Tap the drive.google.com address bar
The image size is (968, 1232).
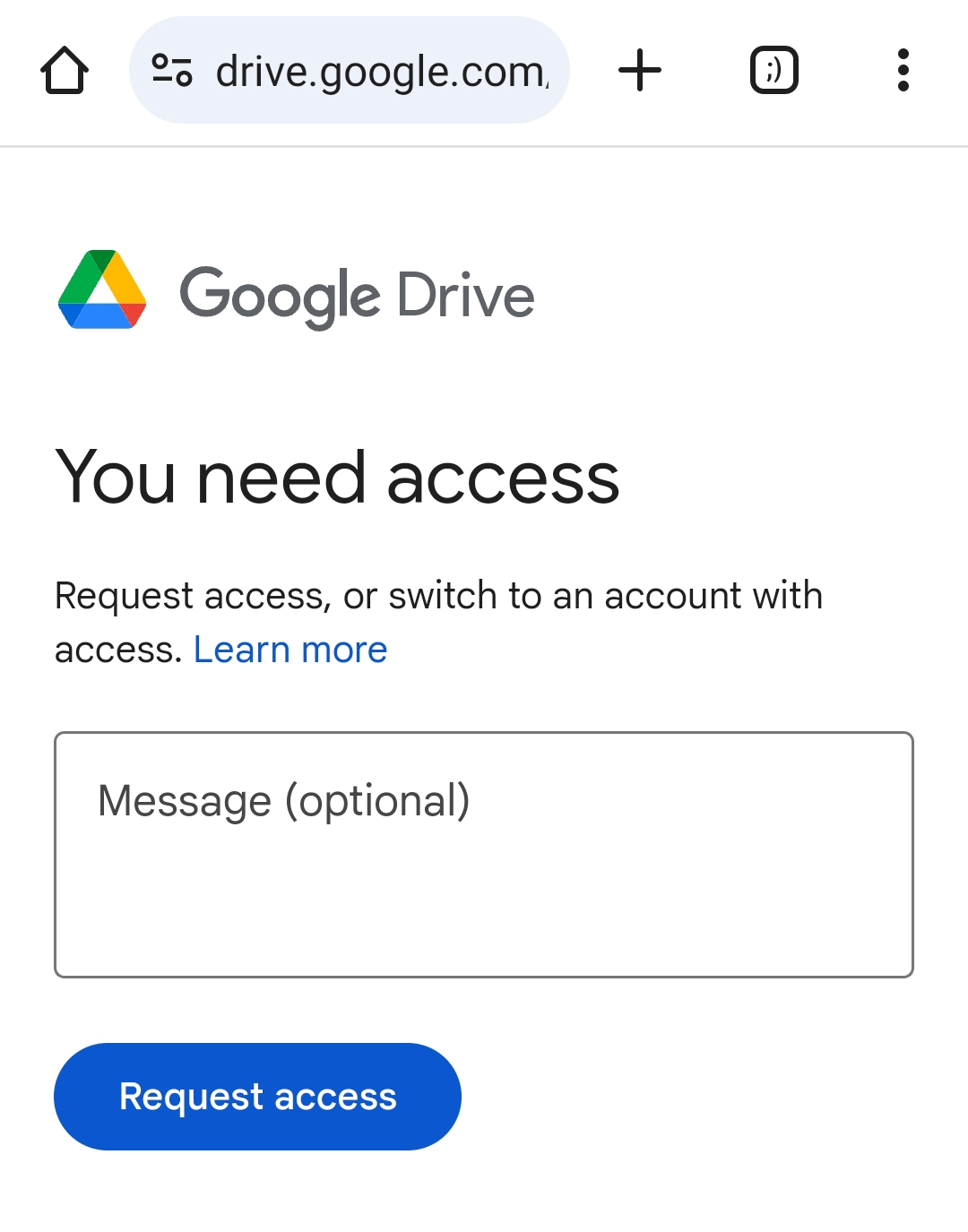coord(381,71)
